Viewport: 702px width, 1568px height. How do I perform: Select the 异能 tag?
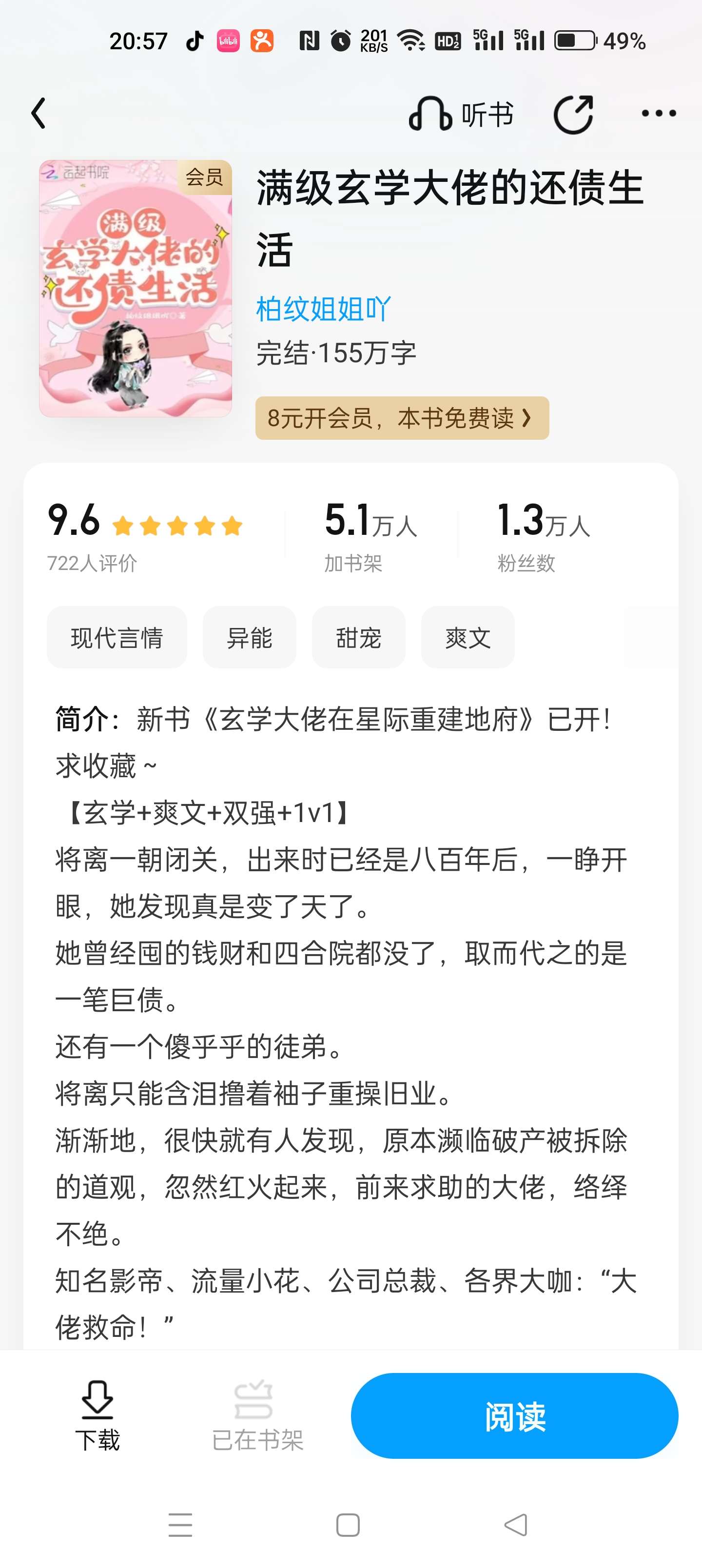coord(249,637)
